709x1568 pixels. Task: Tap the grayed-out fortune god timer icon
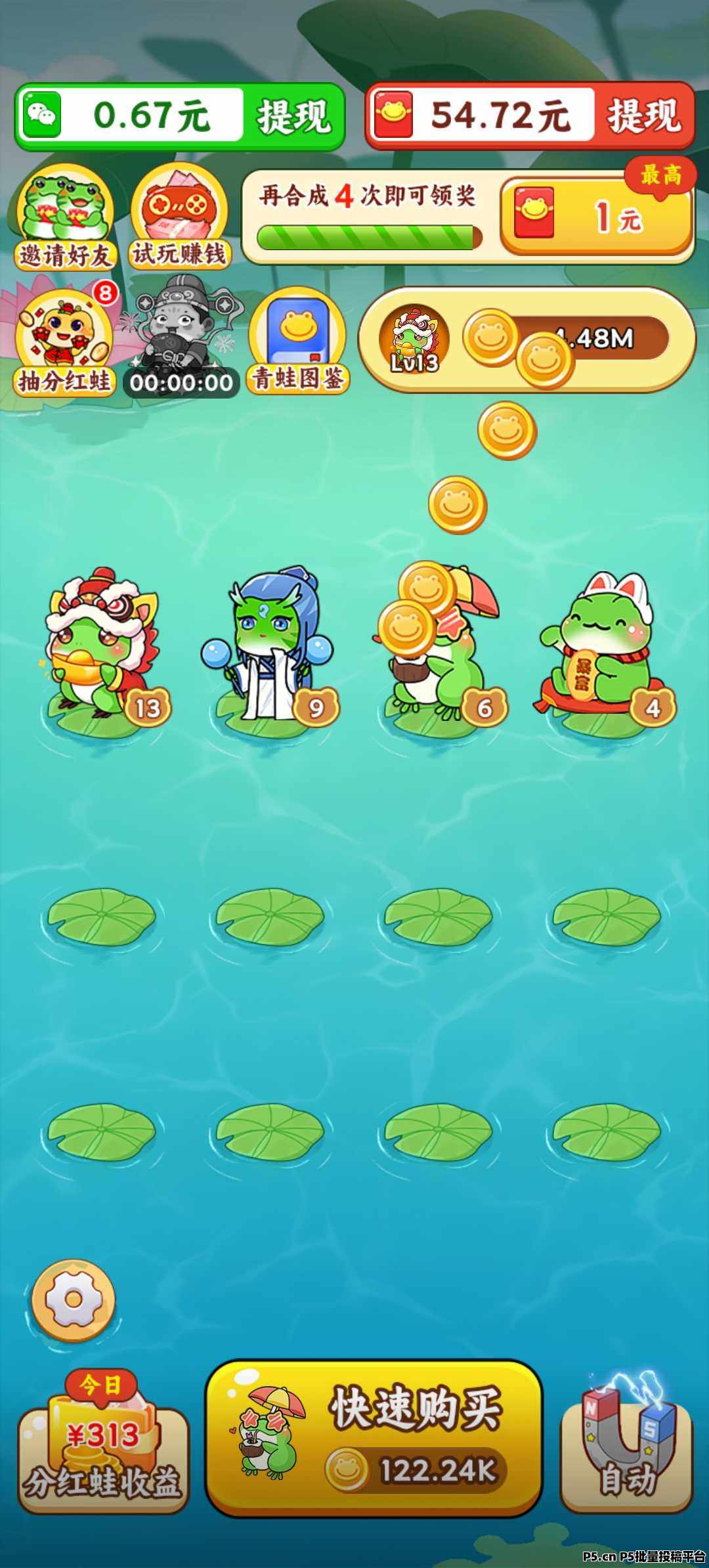[x=181, y=336]
